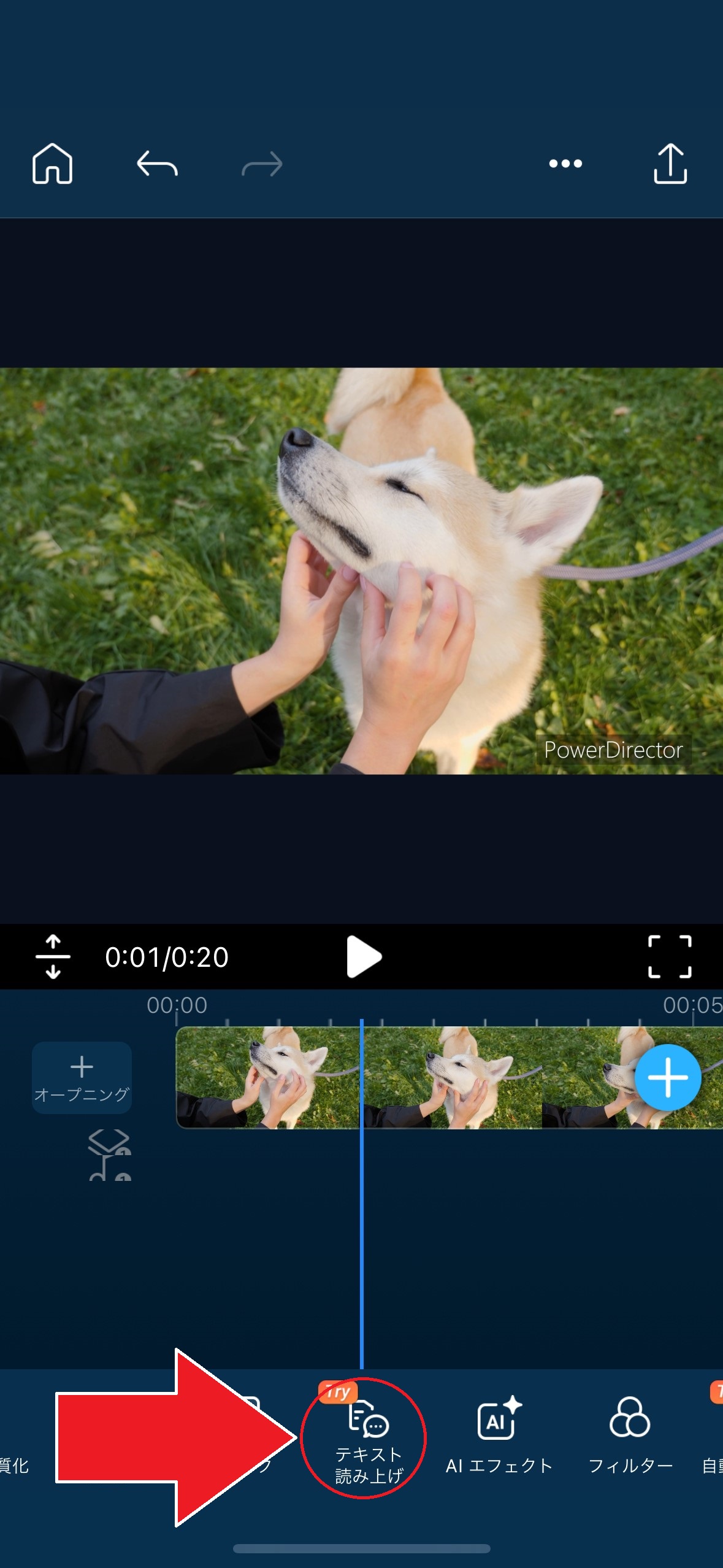Add media with the blue plus button
The height and width of the screenshot is (1568, 723).
click(667, 1077)
